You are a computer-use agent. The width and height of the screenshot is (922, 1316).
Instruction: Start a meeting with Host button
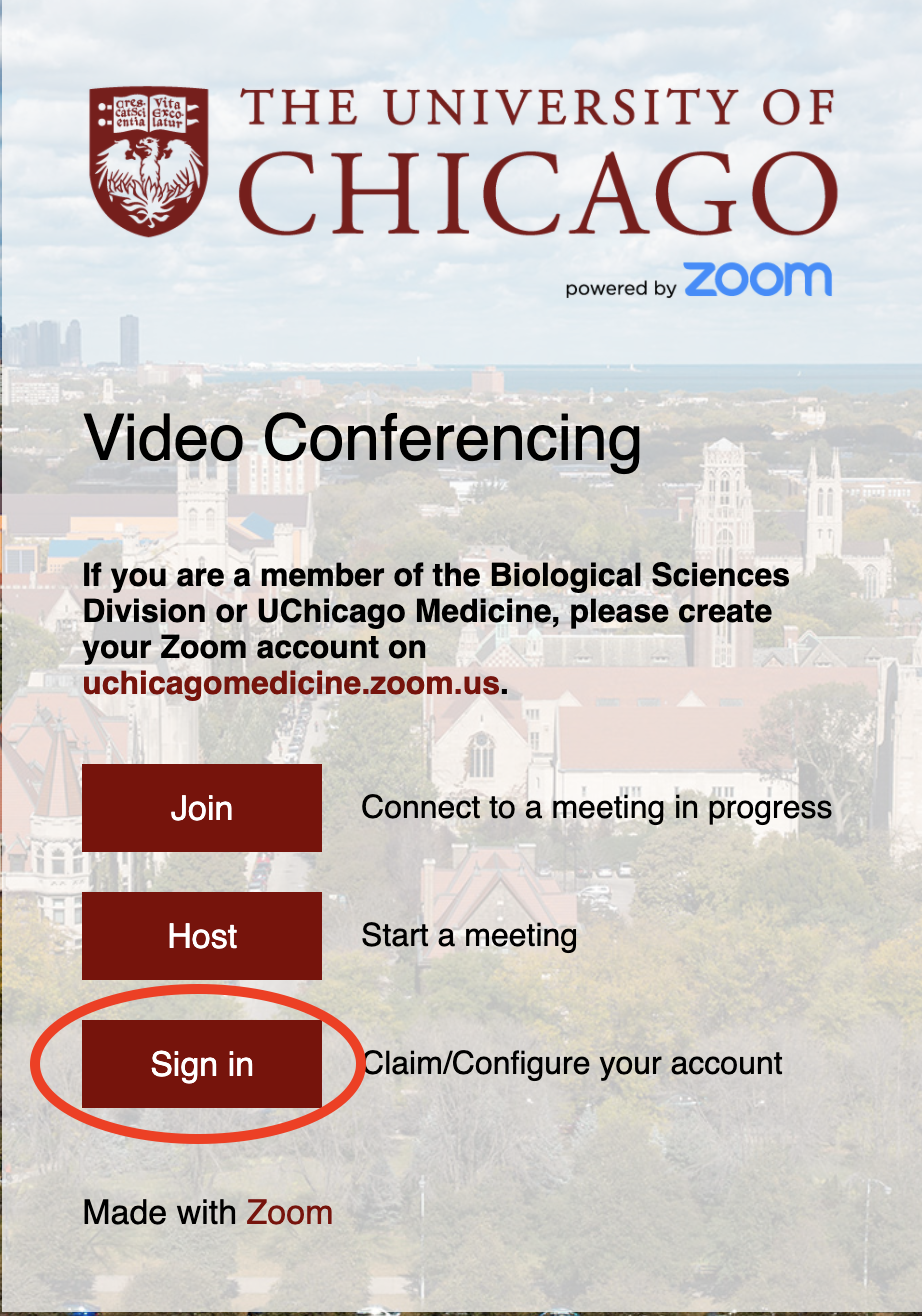[x=202, y=936]
